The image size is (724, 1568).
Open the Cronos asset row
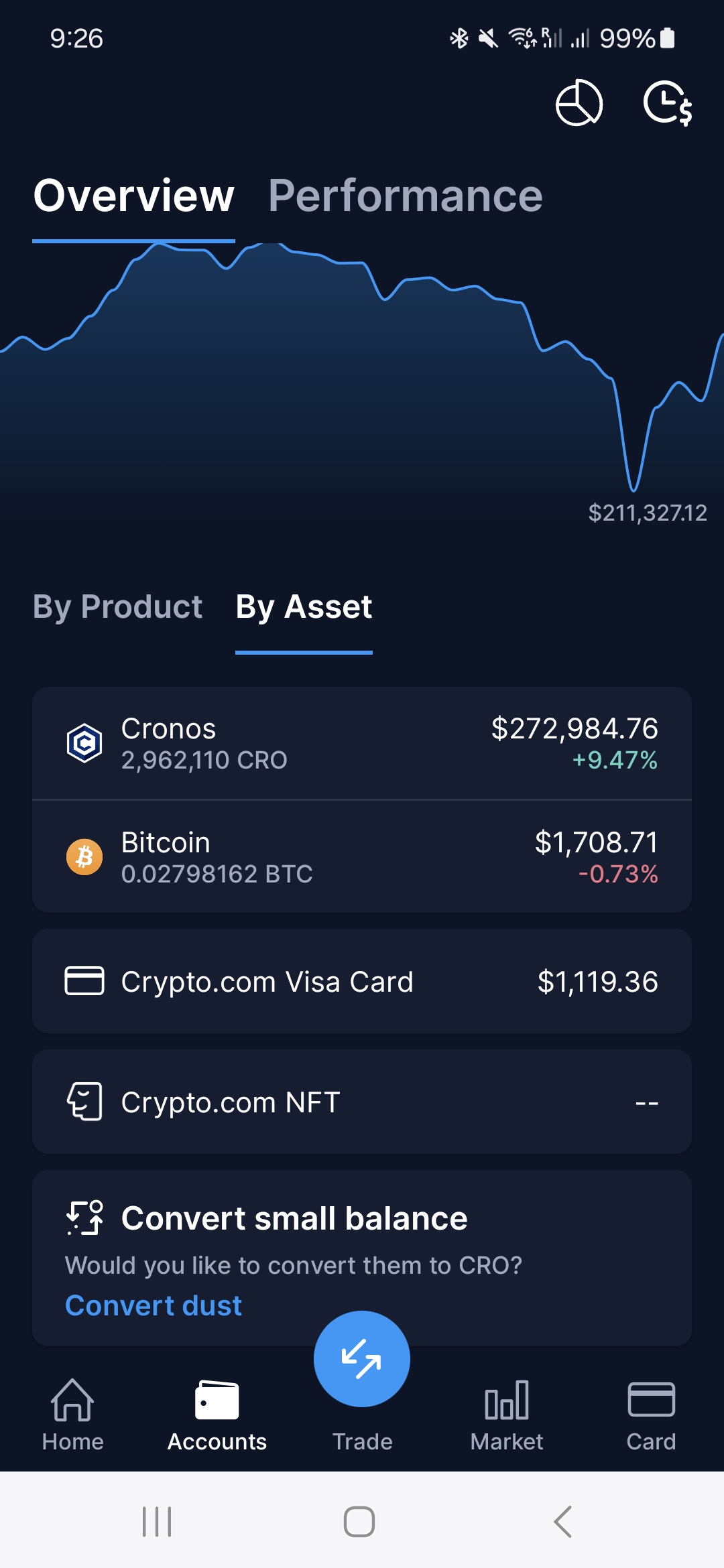click(362, 743)
